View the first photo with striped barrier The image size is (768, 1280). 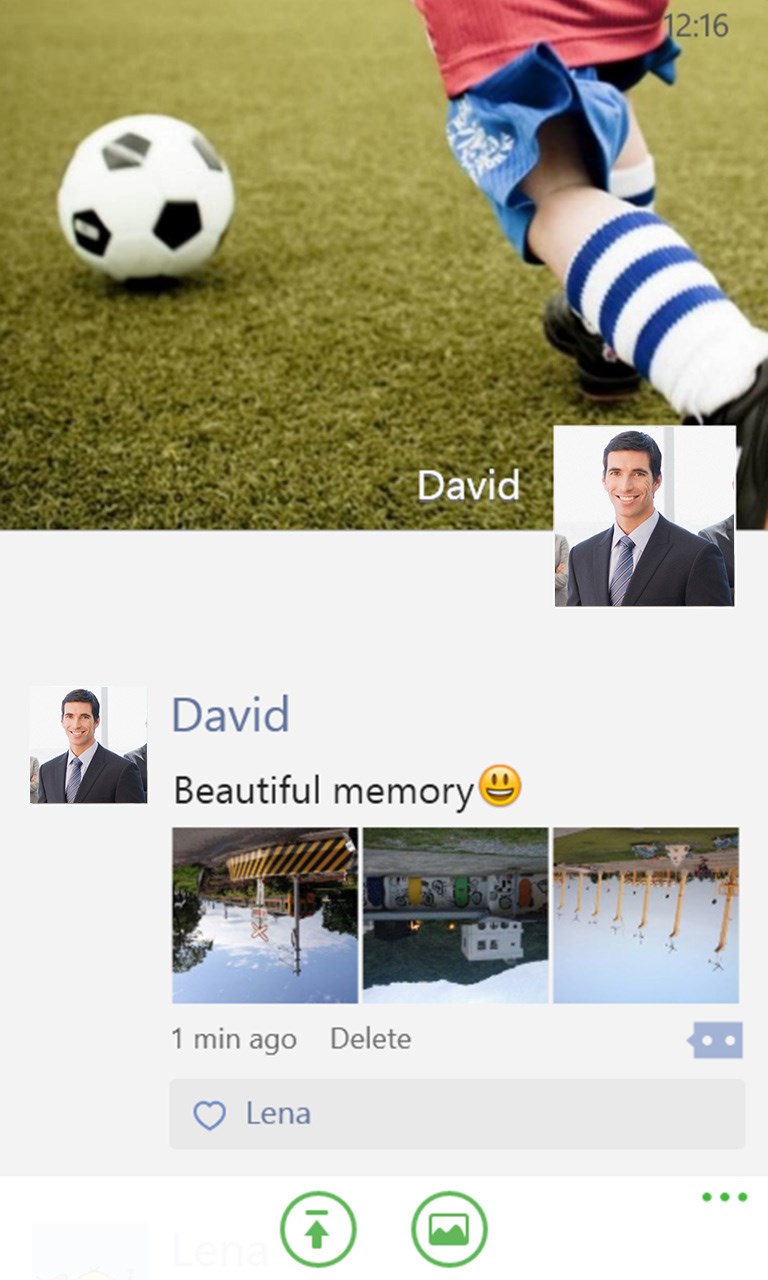[x=265, y=915]
